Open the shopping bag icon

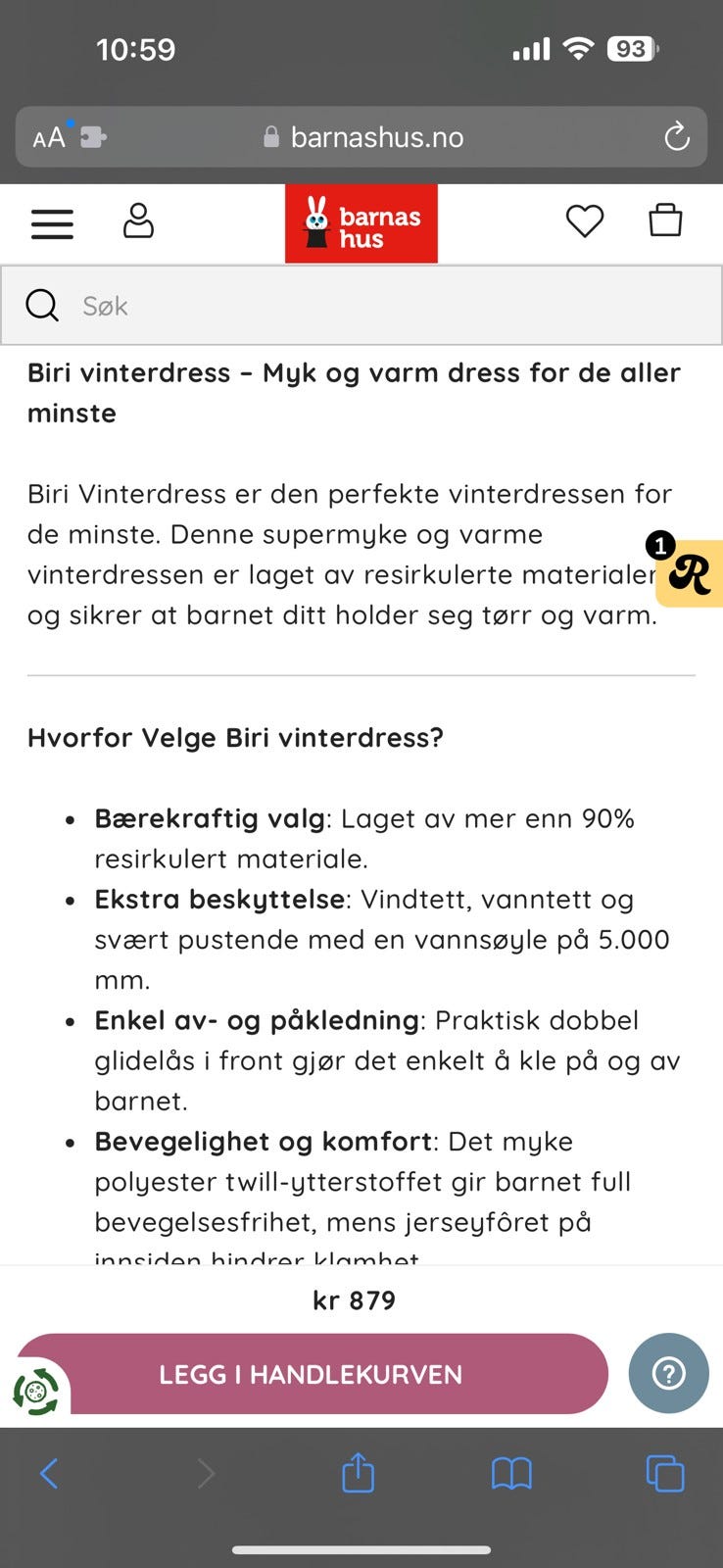tap(667, 221)
